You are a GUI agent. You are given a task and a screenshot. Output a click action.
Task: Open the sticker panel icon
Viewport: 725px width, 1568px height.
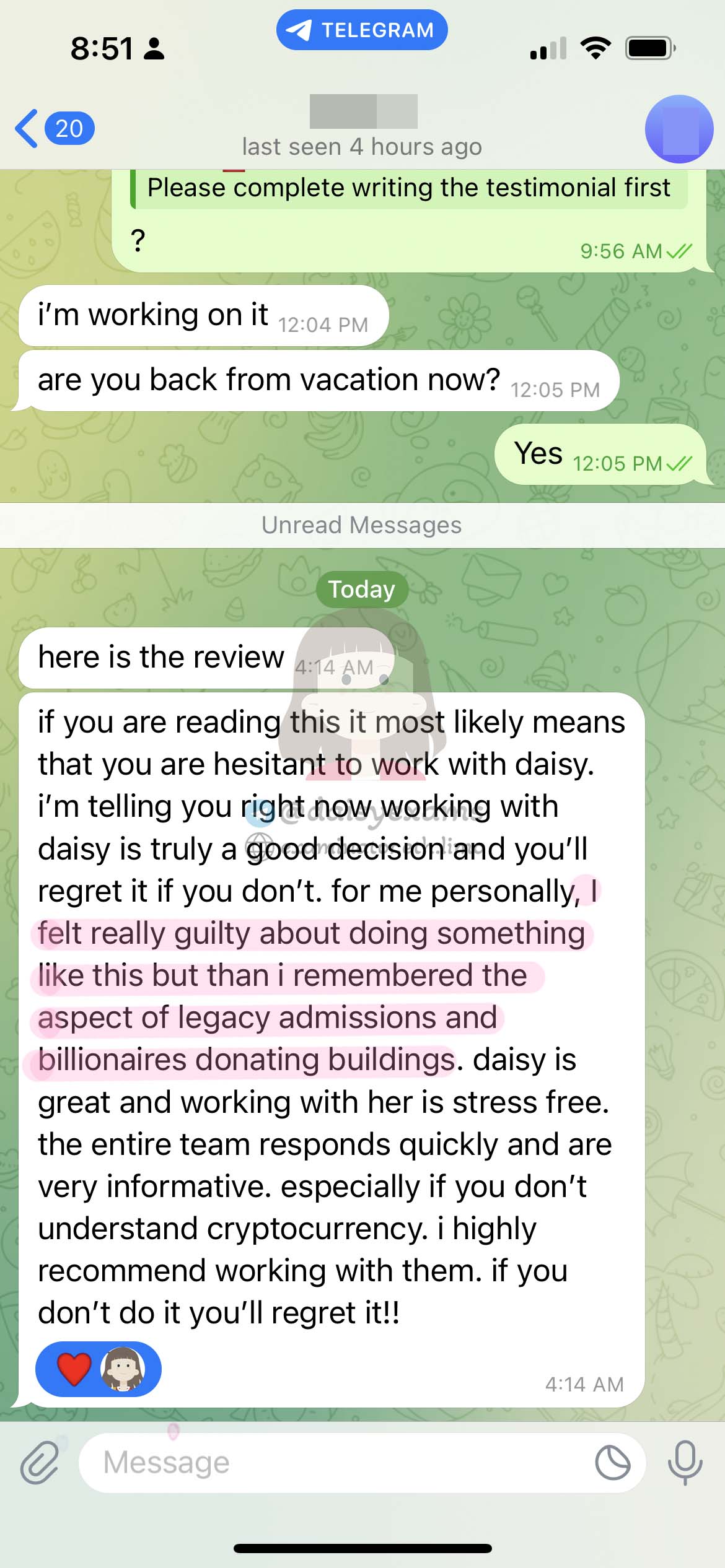point(612,1463)
